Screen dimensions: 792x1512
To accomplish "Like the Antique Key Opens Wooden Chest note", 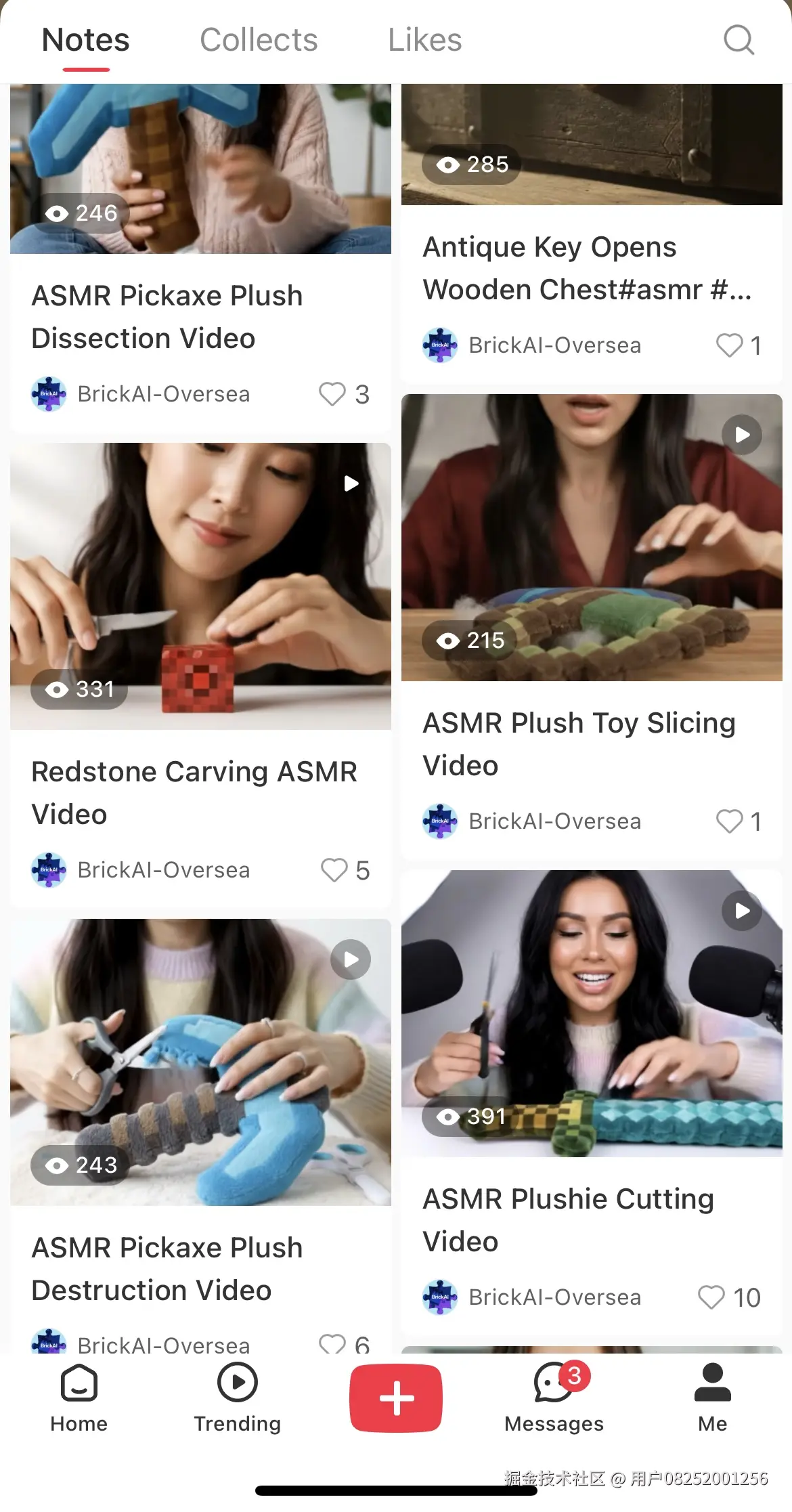I will [x=729, y=345].
